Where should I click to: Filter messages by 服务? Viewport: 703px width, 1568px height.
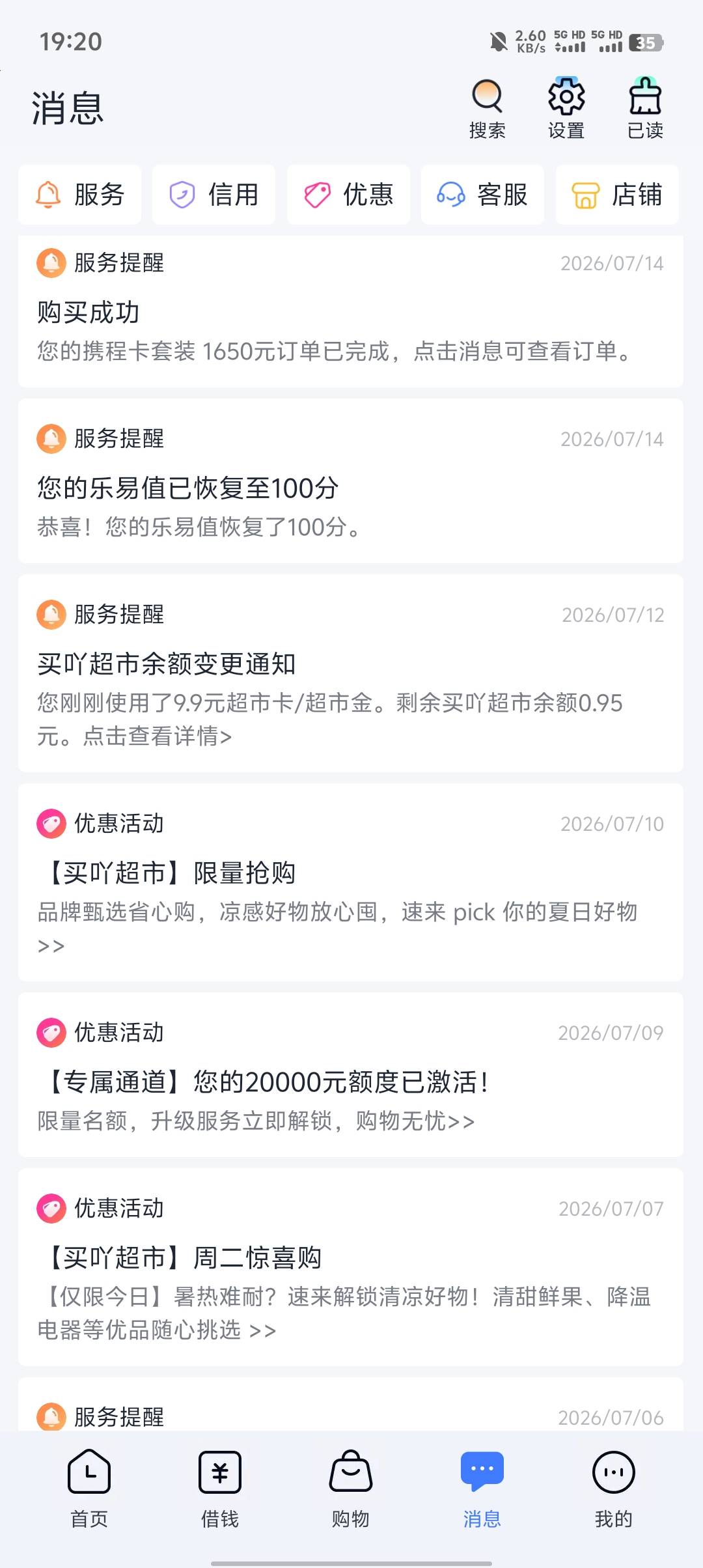click(x=79, y=195)
